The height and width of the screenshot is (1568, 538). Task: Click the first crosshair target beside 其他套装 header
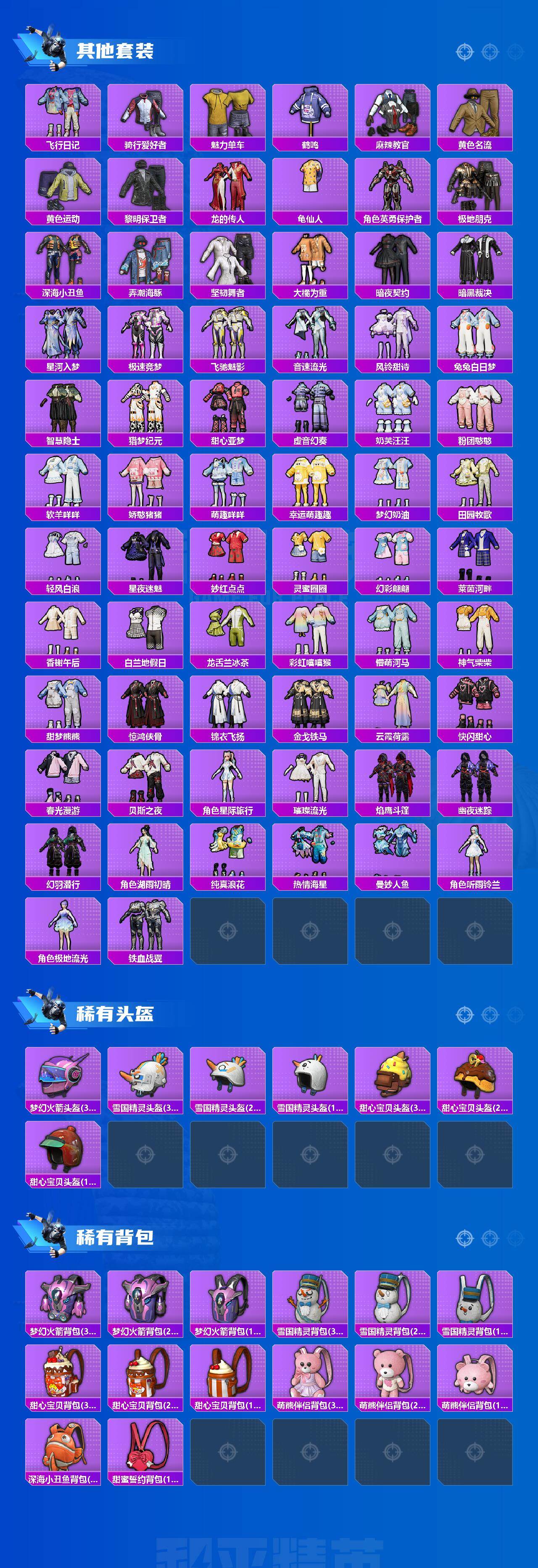(464, 53)
